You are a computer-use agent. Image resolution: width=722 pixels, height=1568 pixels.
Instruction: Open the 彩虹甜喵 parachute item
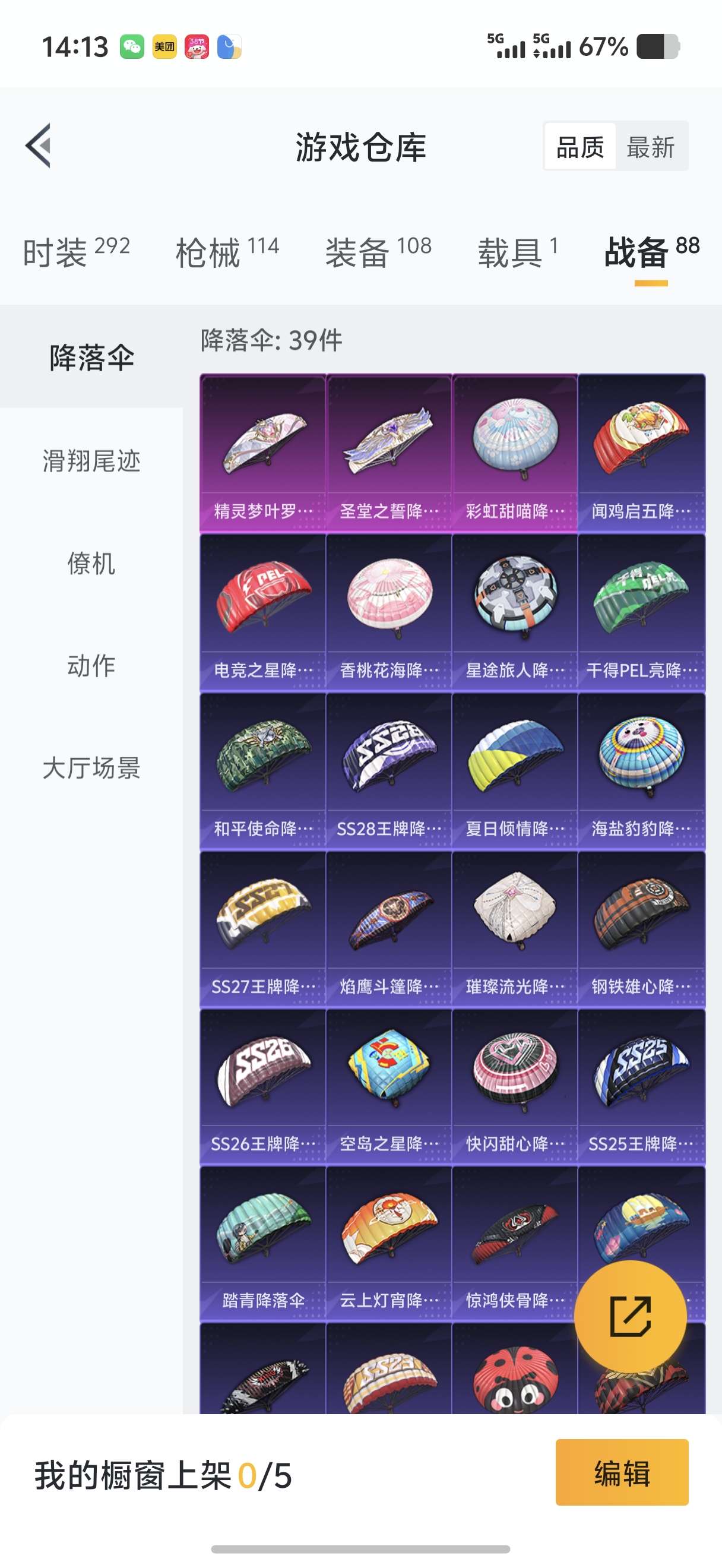[x=515, y=454]
